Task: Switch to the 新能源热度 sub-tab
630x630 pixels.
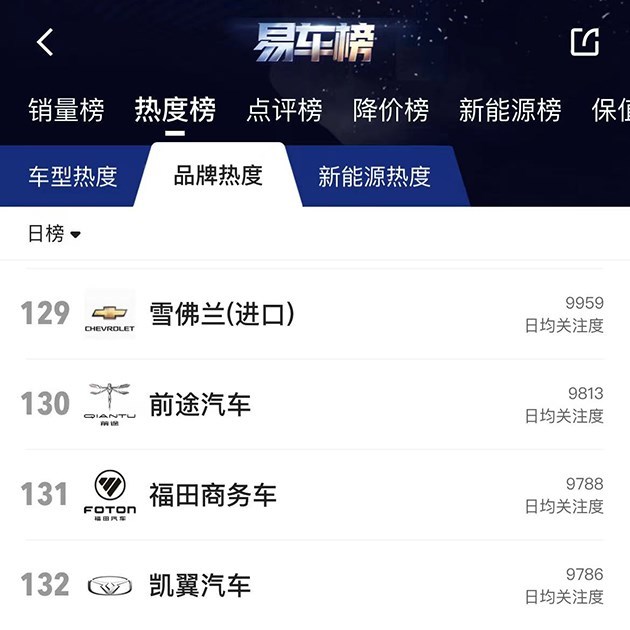Action: click(x=374, y=177)
